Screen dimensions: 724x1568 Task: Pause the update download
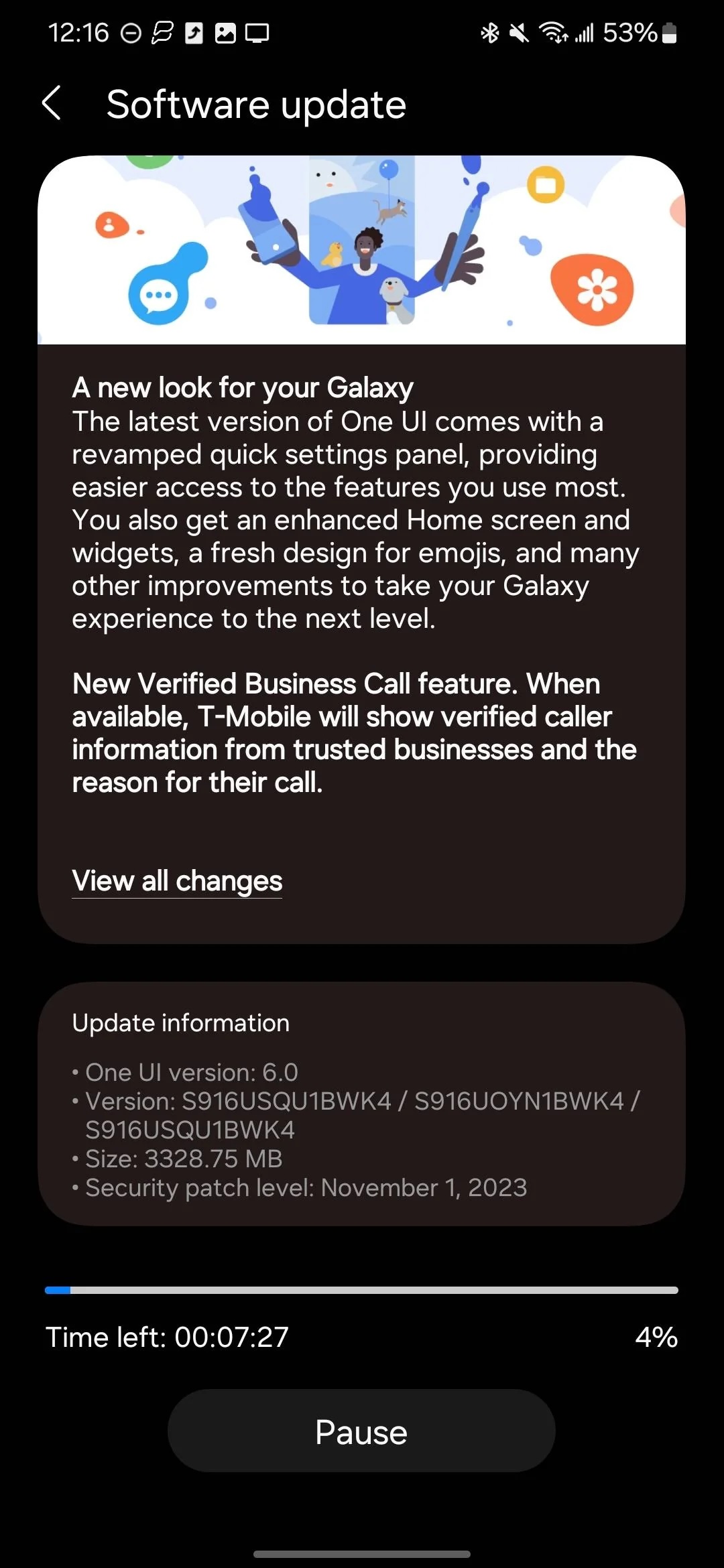(x=361, y=1431)
